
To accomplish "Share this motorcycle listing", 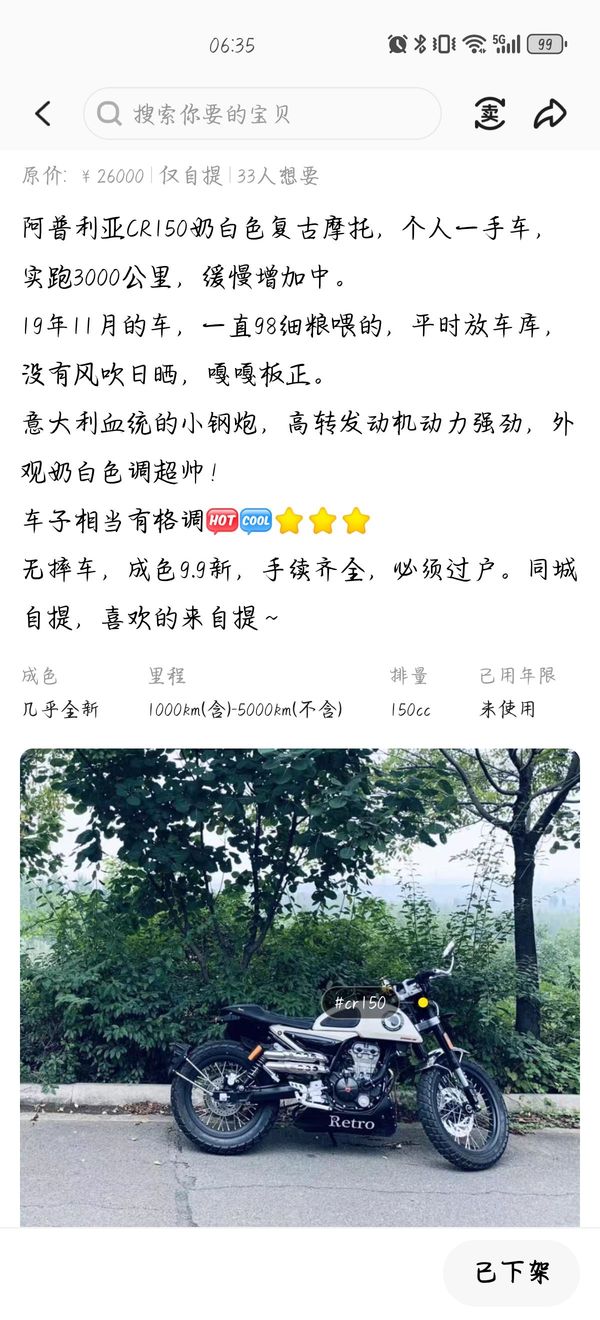I will [550, 114].
